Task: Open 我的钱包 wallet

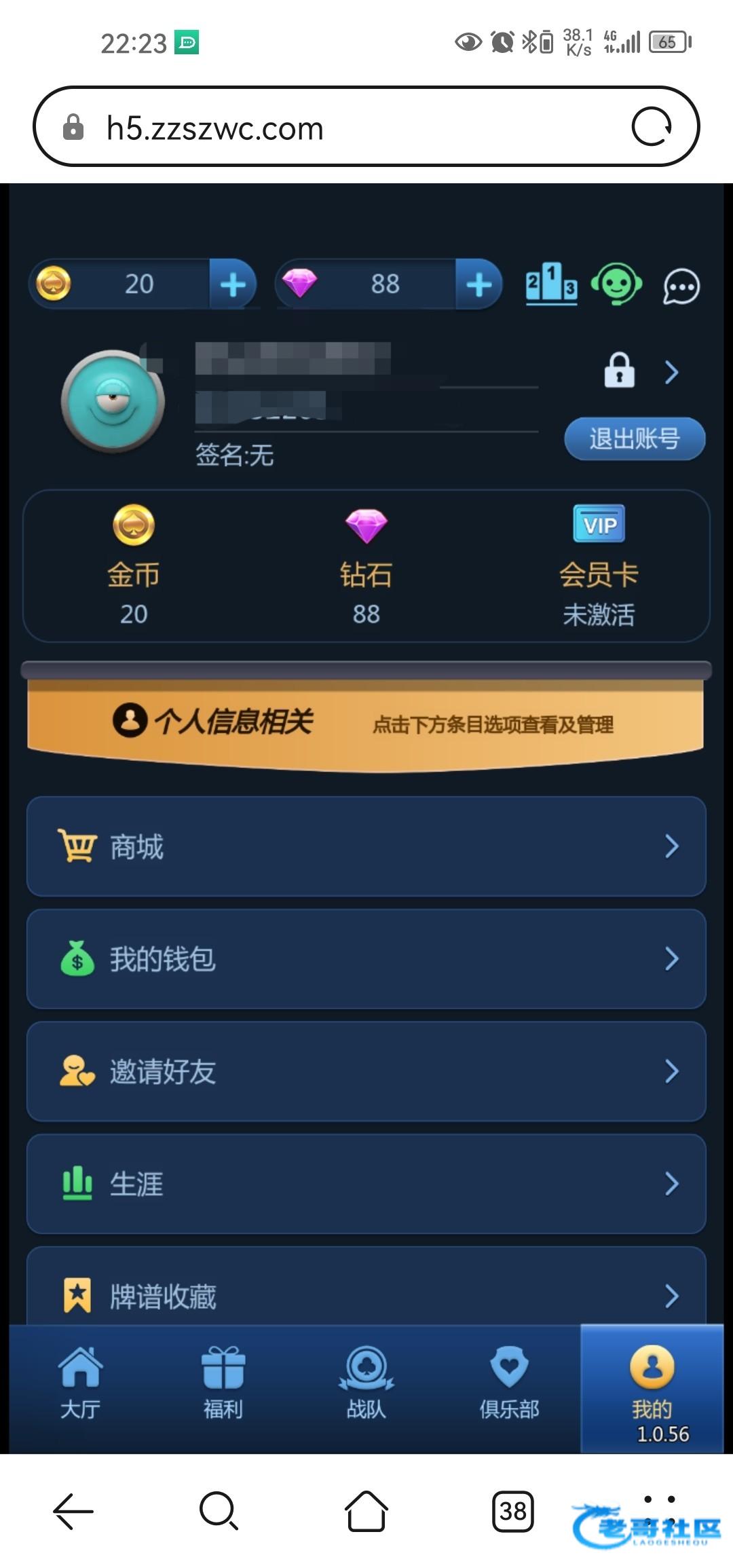Action: (366, 959)
